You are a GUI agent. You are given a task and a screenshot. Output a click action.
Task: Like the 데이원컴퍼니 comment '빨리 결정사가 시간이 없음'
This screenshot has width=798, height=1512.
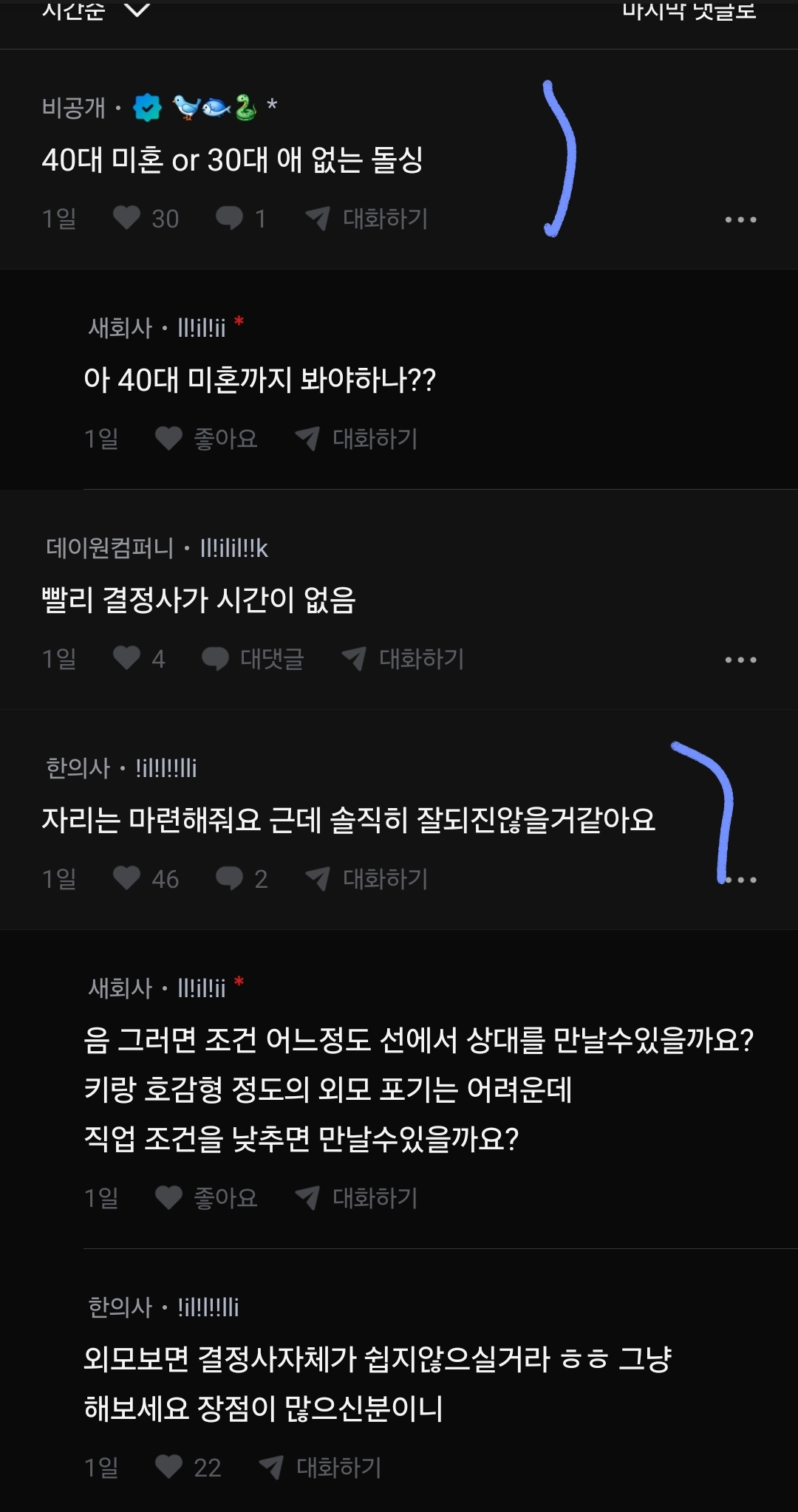(127, 658)
